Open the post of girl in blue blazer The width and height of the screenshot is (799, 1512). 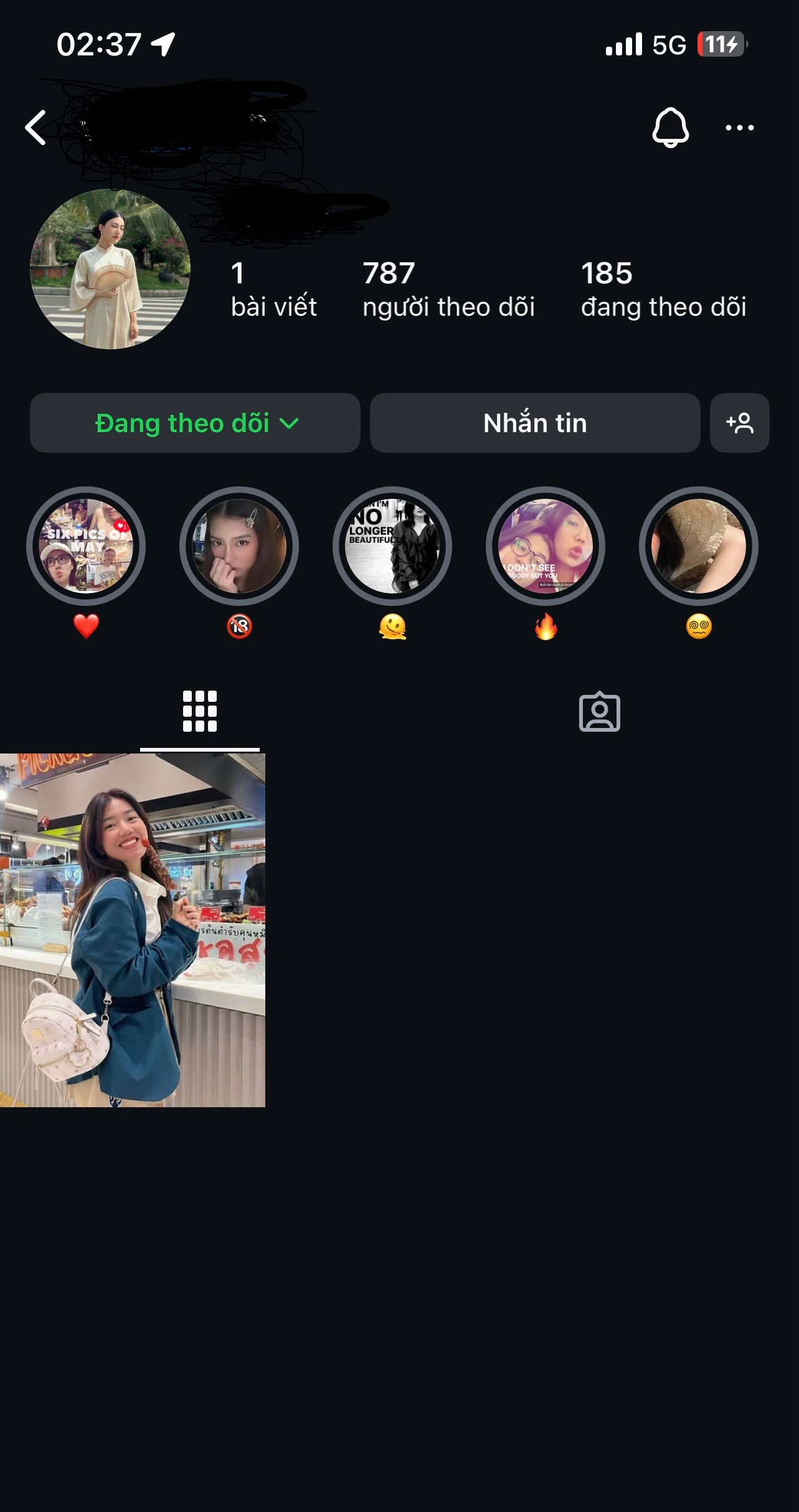coord(133,930)
